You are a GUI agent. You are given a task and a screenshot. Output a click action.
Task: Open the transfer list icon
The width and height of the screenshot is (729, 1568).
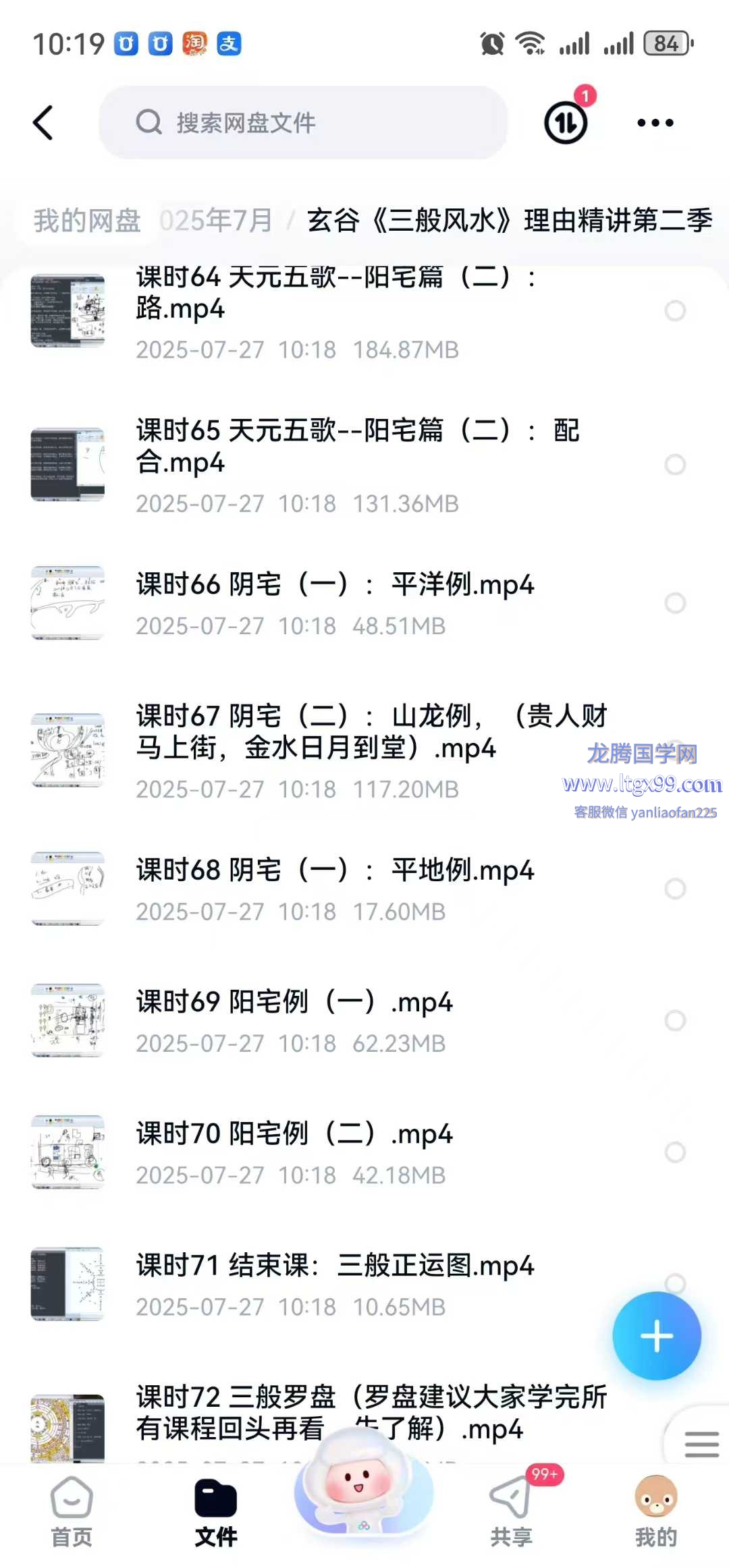pyautogui.click(x=566, y=122)
